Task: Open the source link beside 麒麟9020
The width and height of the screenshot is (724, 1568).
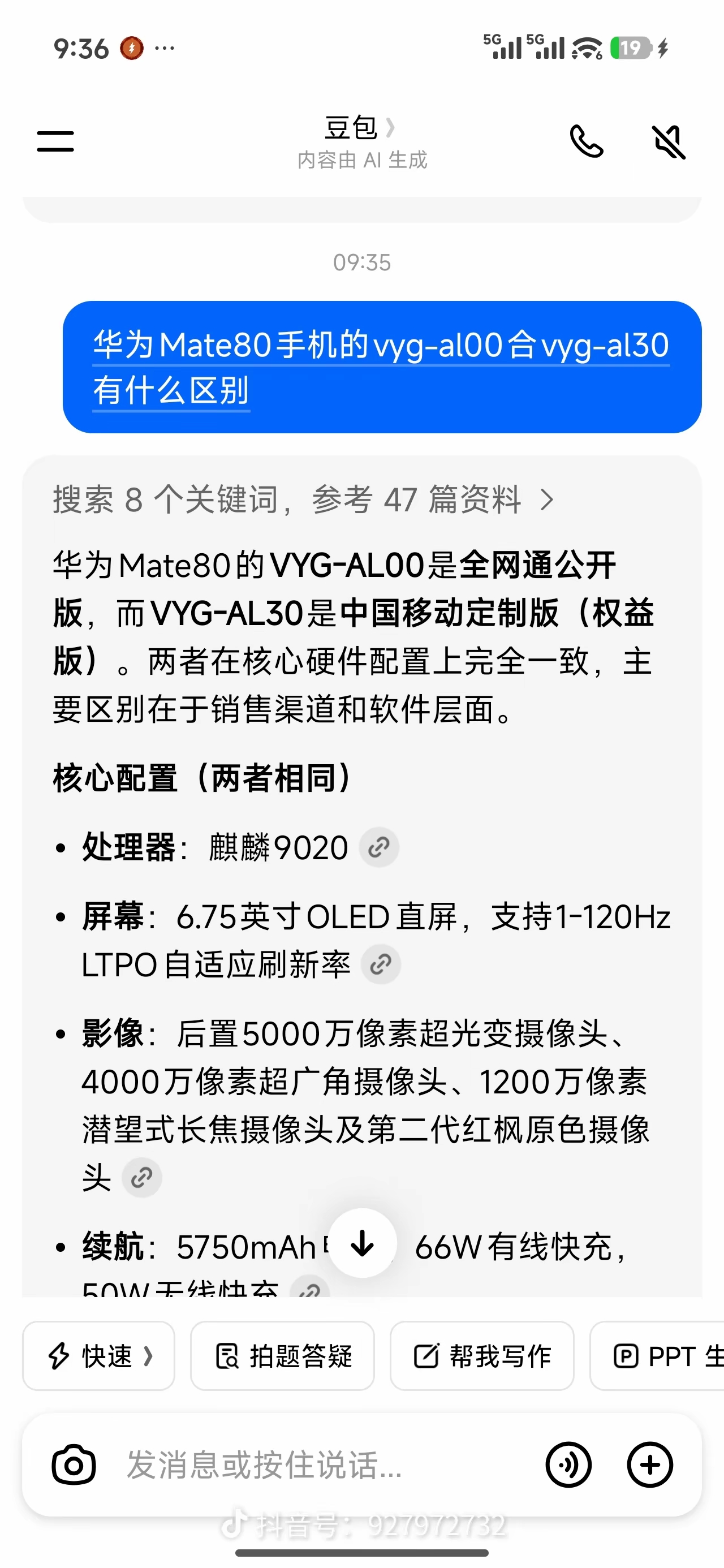Action: pos(379,847)
